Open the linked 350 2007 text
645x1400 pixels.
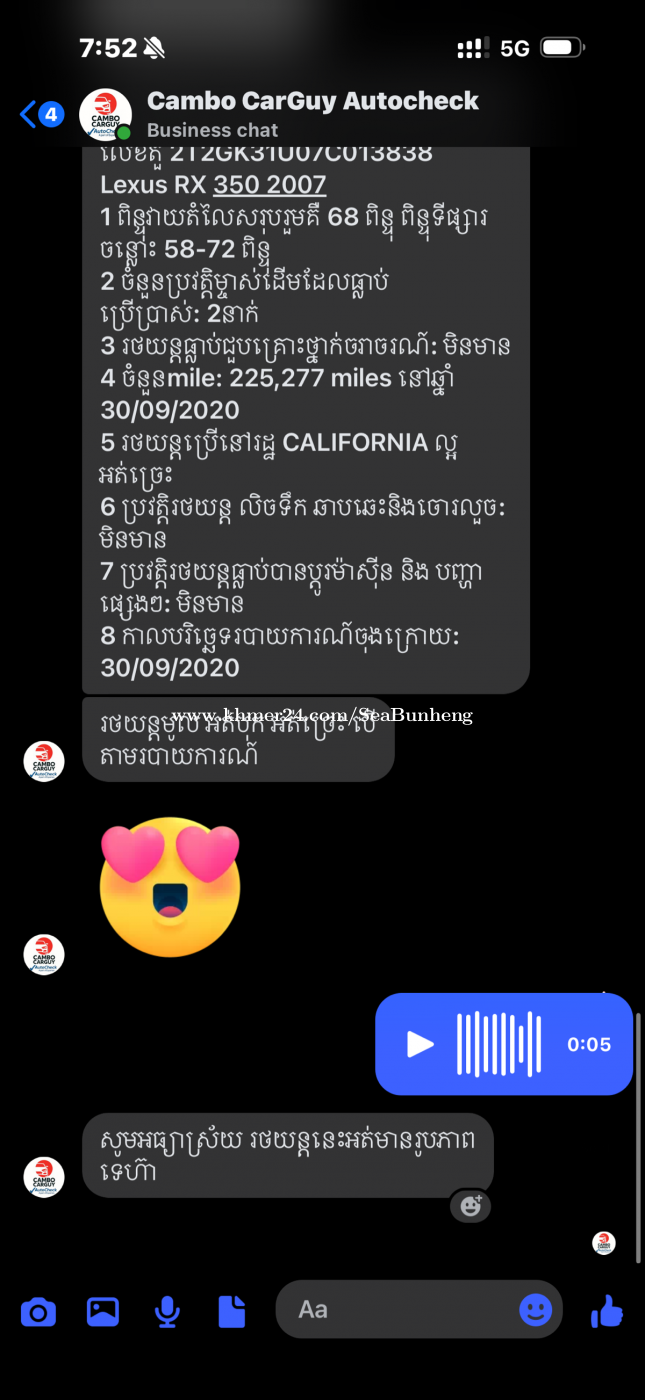[x=269, y=185]
